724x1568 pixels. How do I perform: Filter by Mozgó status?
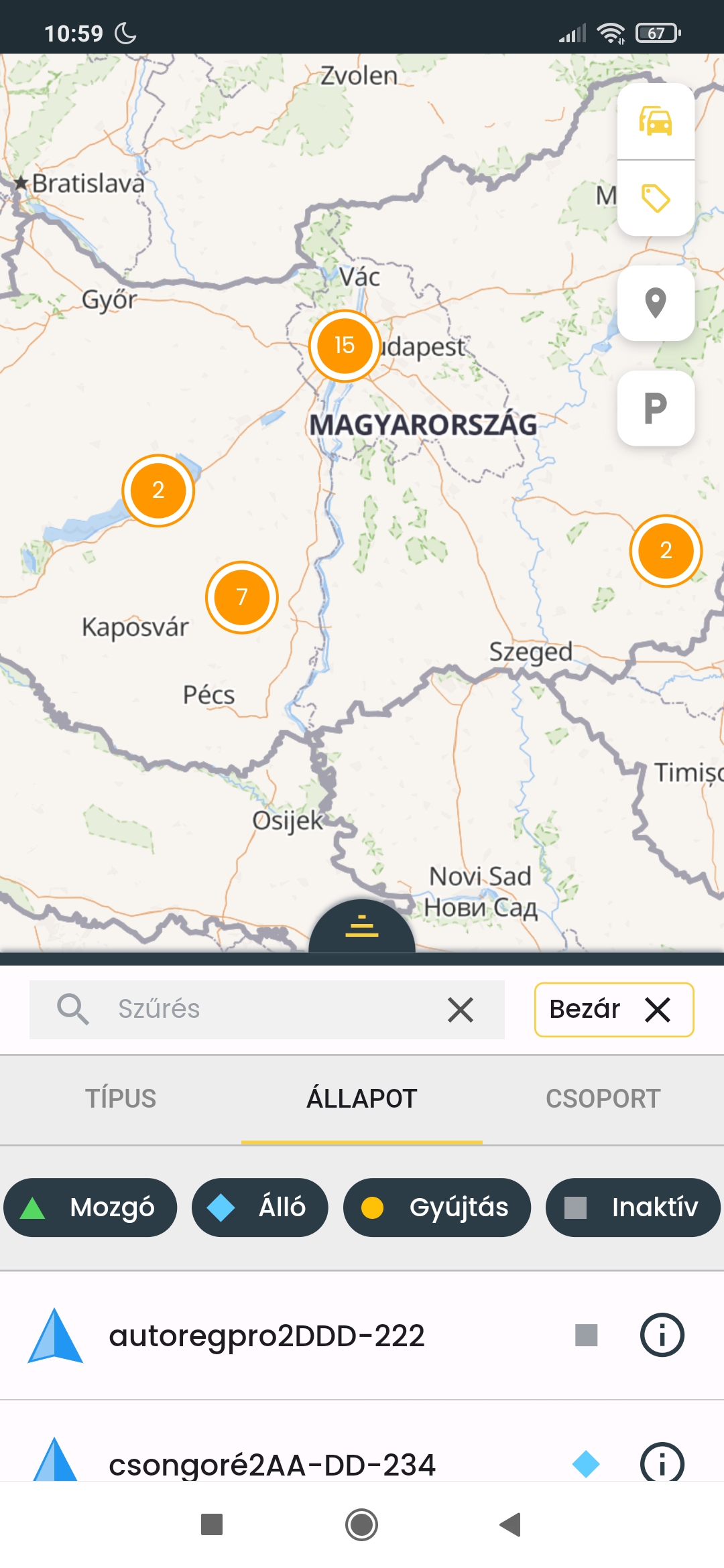coord(90,1207)
